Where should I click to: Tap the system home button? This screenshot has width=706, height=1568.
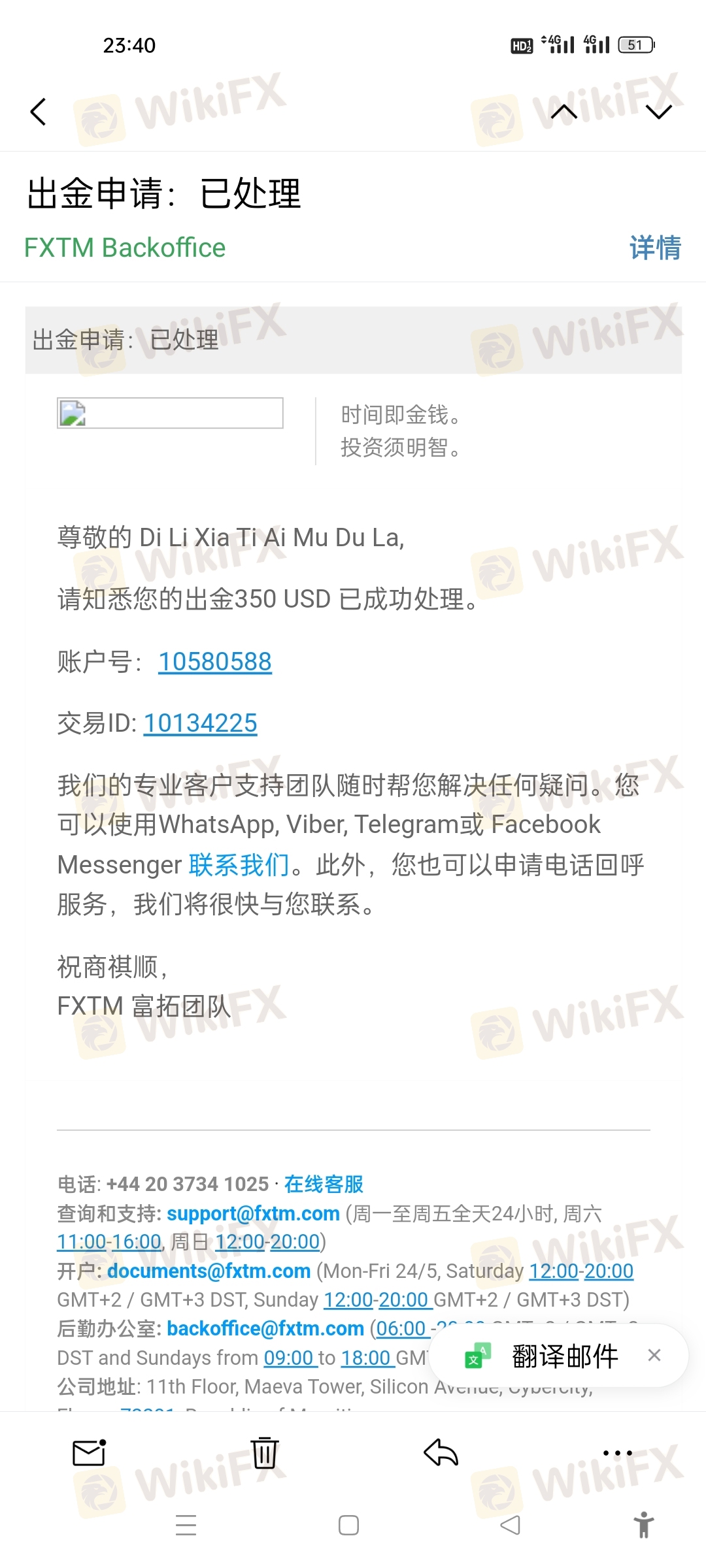348,1526
